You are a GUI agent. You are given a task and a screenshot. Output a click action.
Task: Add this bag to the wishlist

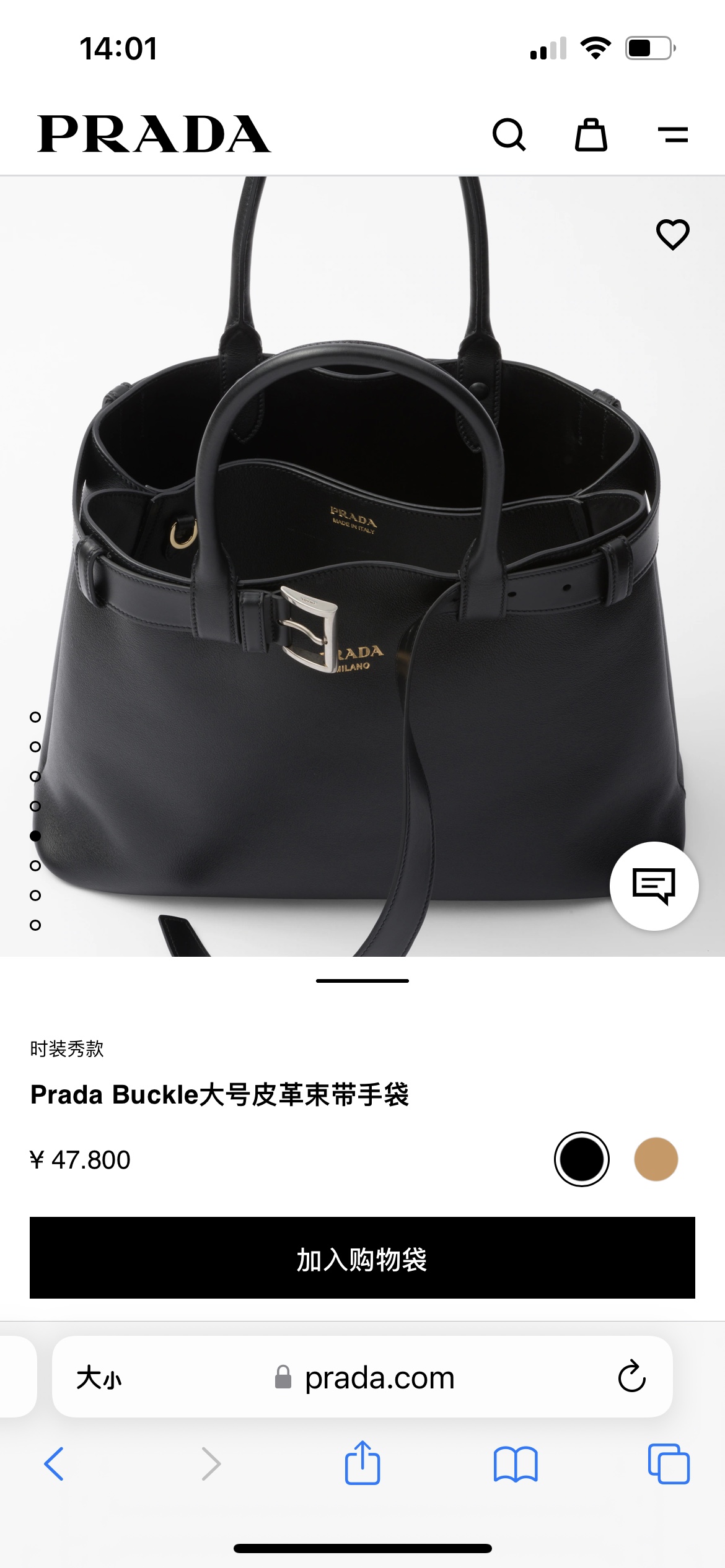[672, 234]
